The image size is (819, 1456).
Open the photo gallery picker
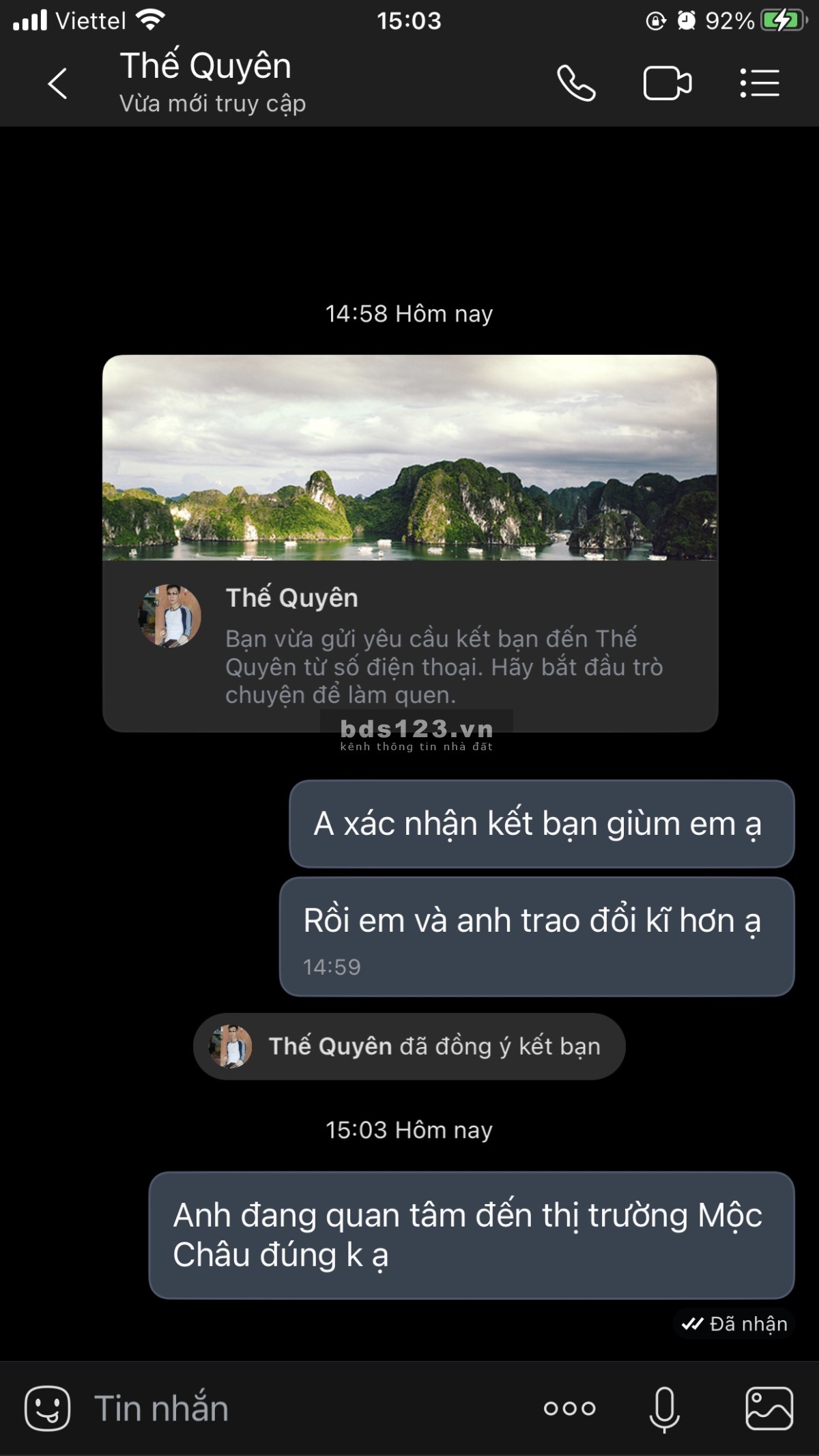pos(769,1408)
